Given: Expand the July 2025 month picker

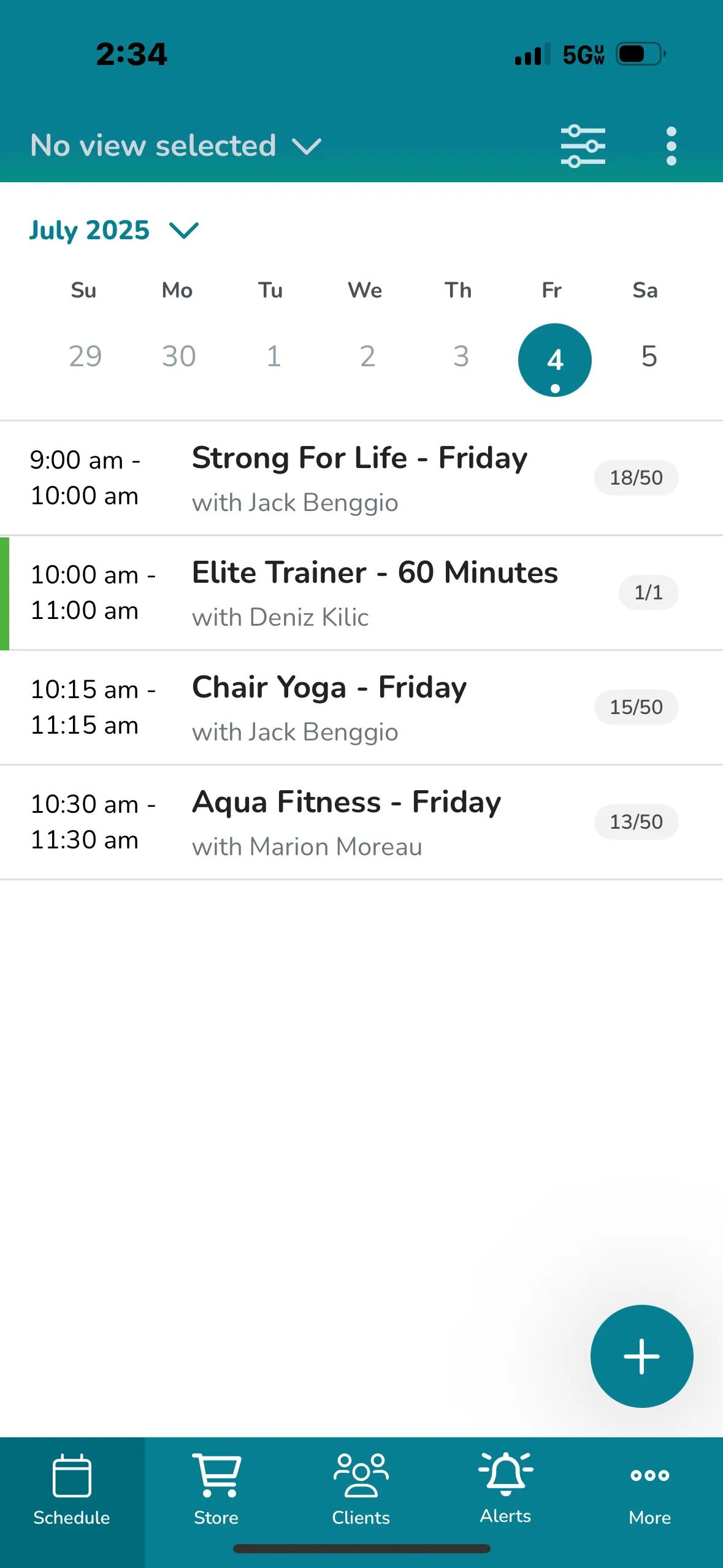Looking at the screenshot, I should (x=114, y=231).
